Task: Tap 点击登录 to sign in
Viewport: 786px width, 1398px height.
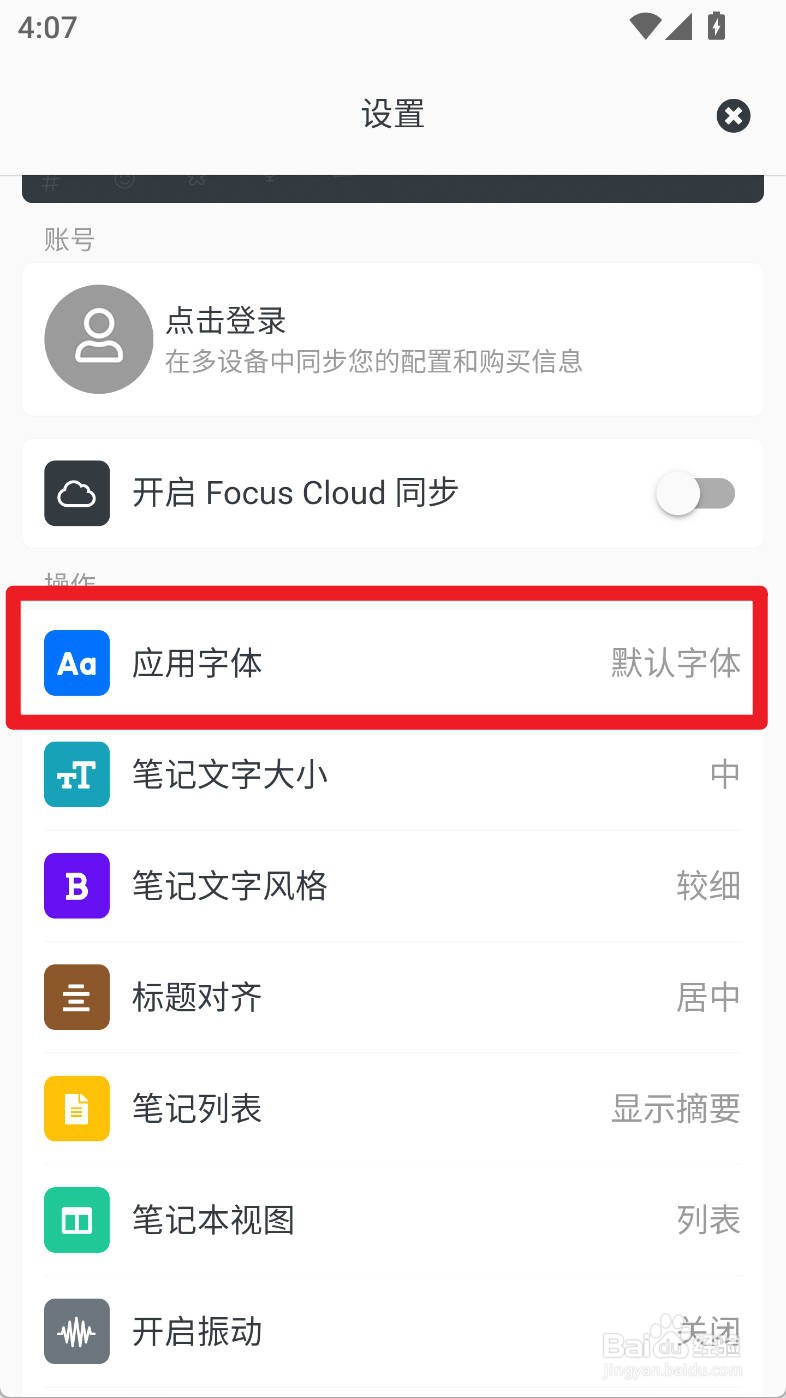Action: click(x=226, y=321)
